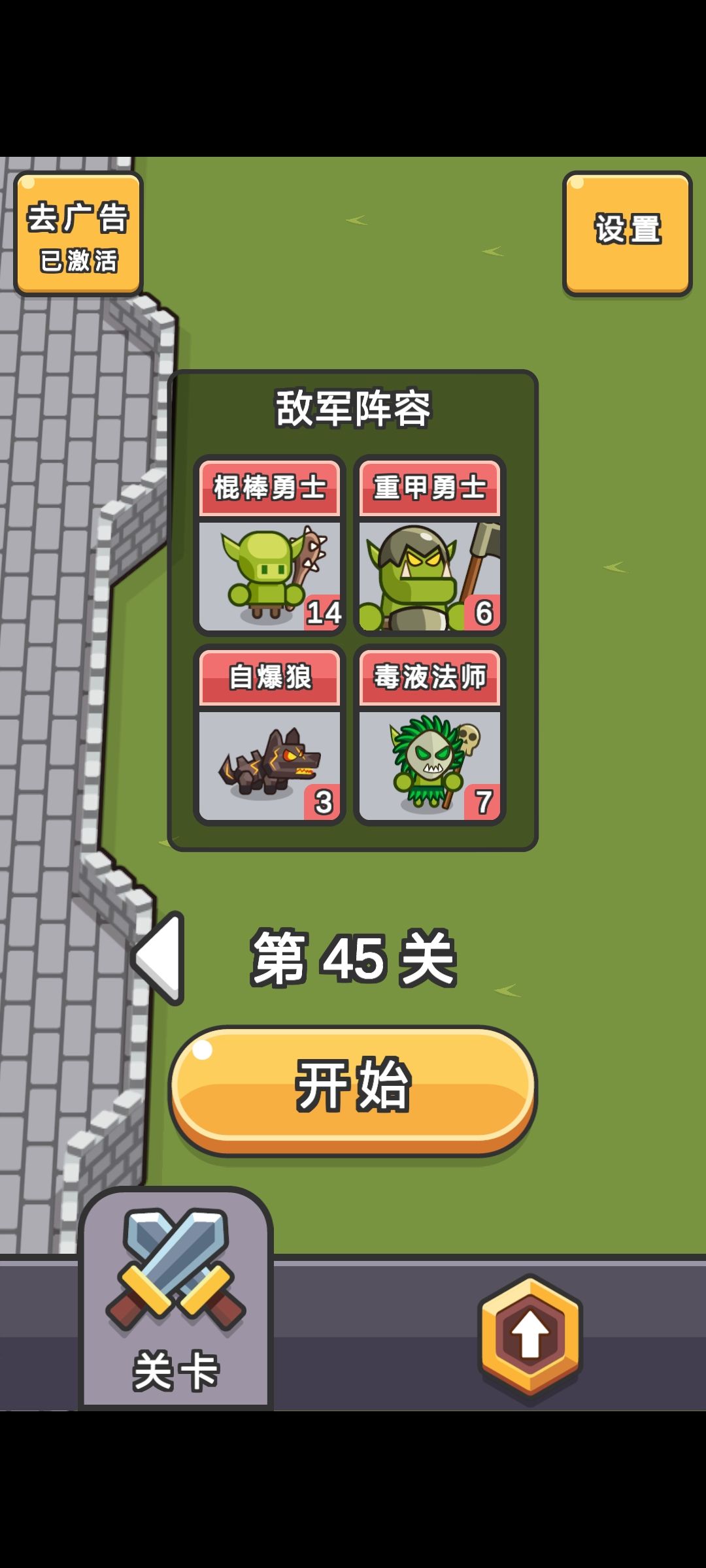Tap the 毒液法师 red name banner
Viewport: 706px width, 1568px height.
tap(429, 679)
